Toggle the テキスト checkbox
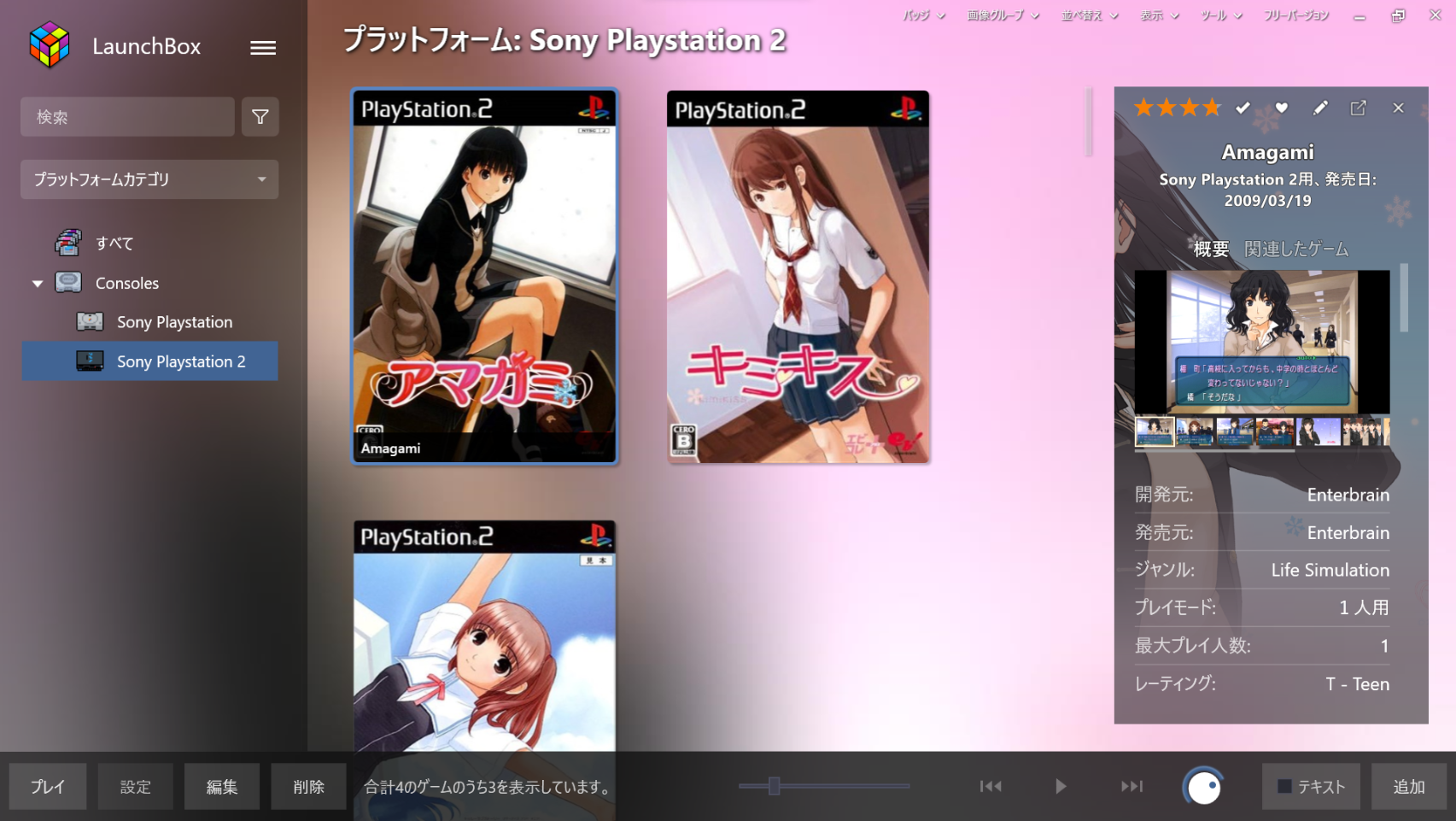The image size is (1456, 821). click(x=1284, y=787)
